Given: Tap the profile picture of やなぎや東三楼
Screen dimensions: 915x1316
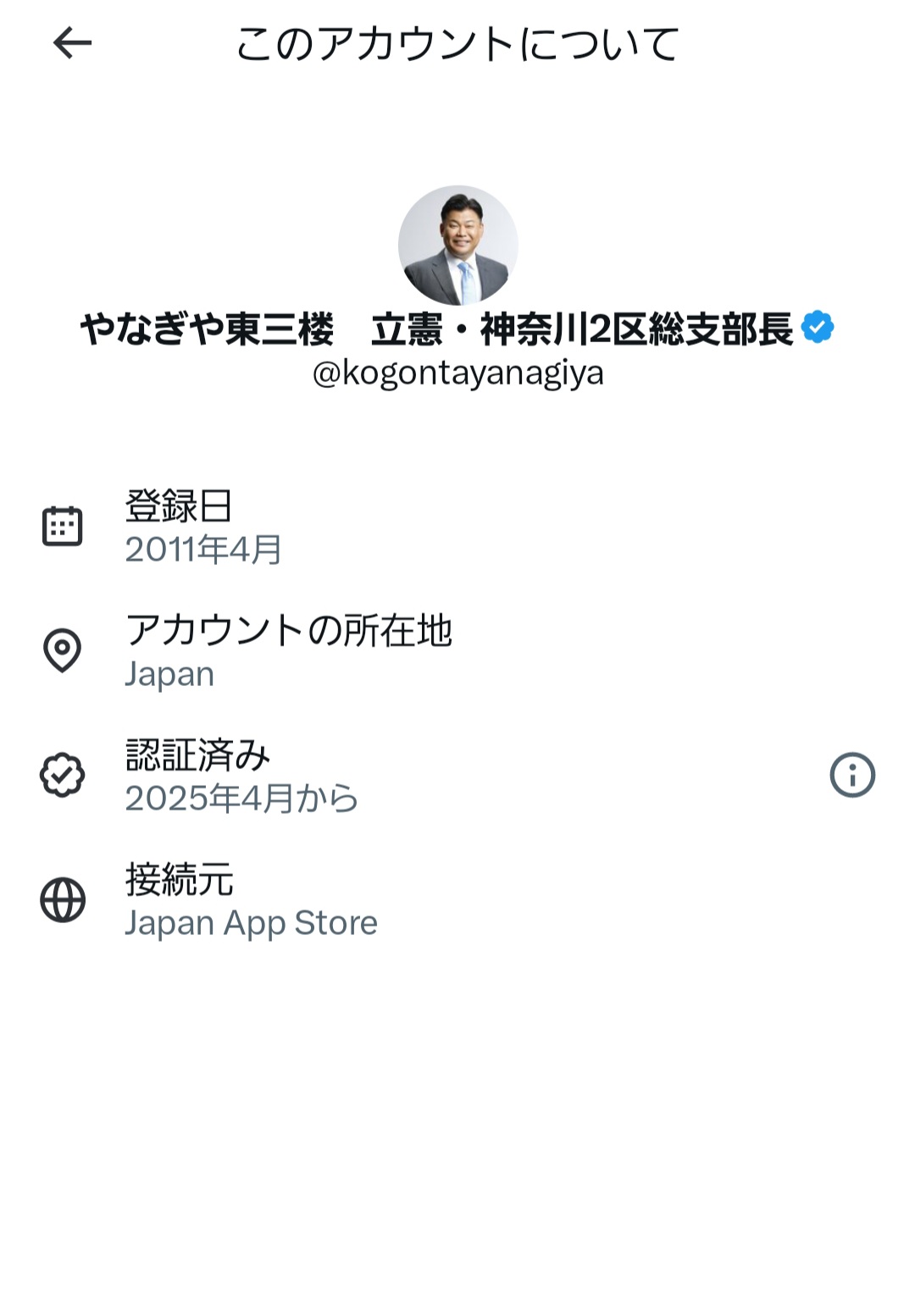Looking at the screenshot, I should [457, 246].
